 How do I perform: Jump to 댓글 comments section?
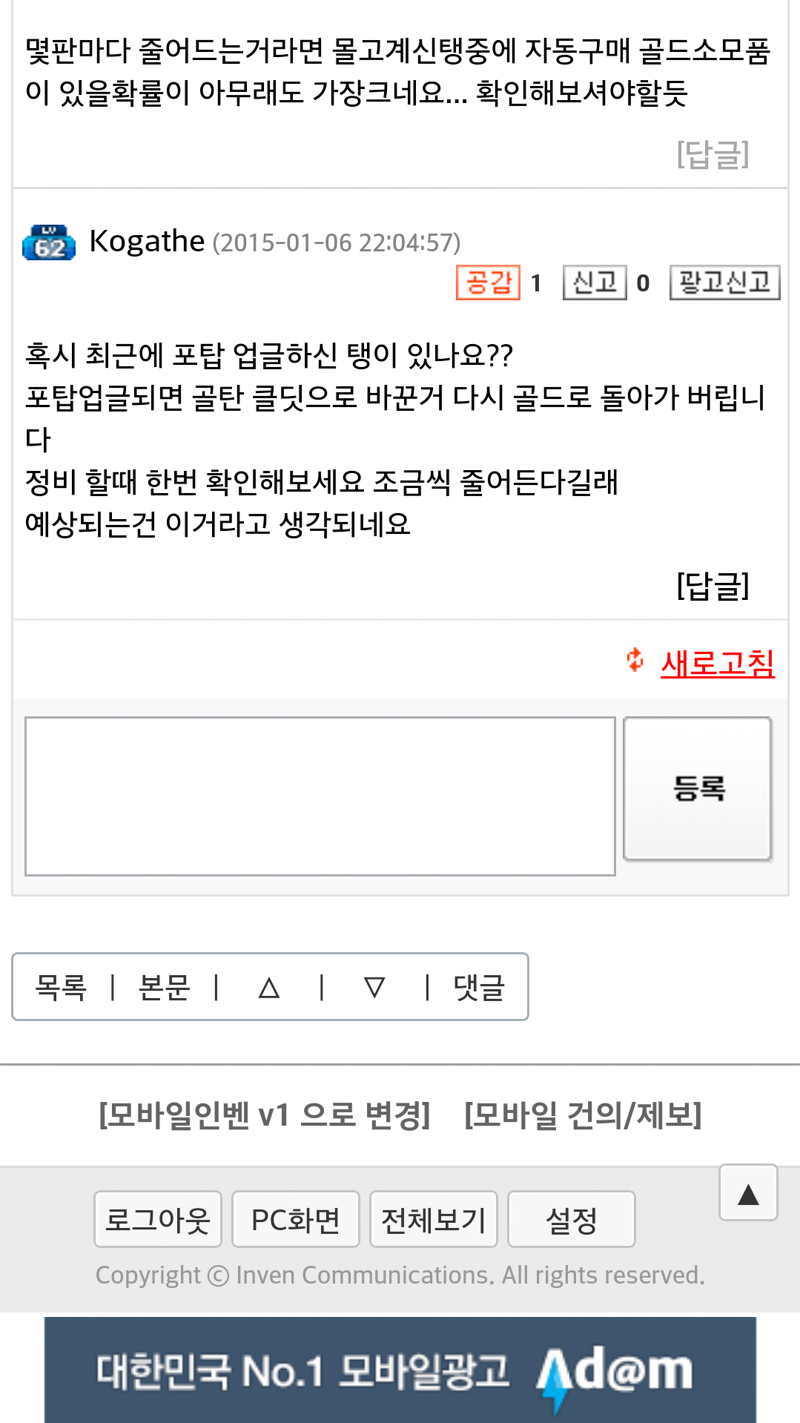pos(479,988)
